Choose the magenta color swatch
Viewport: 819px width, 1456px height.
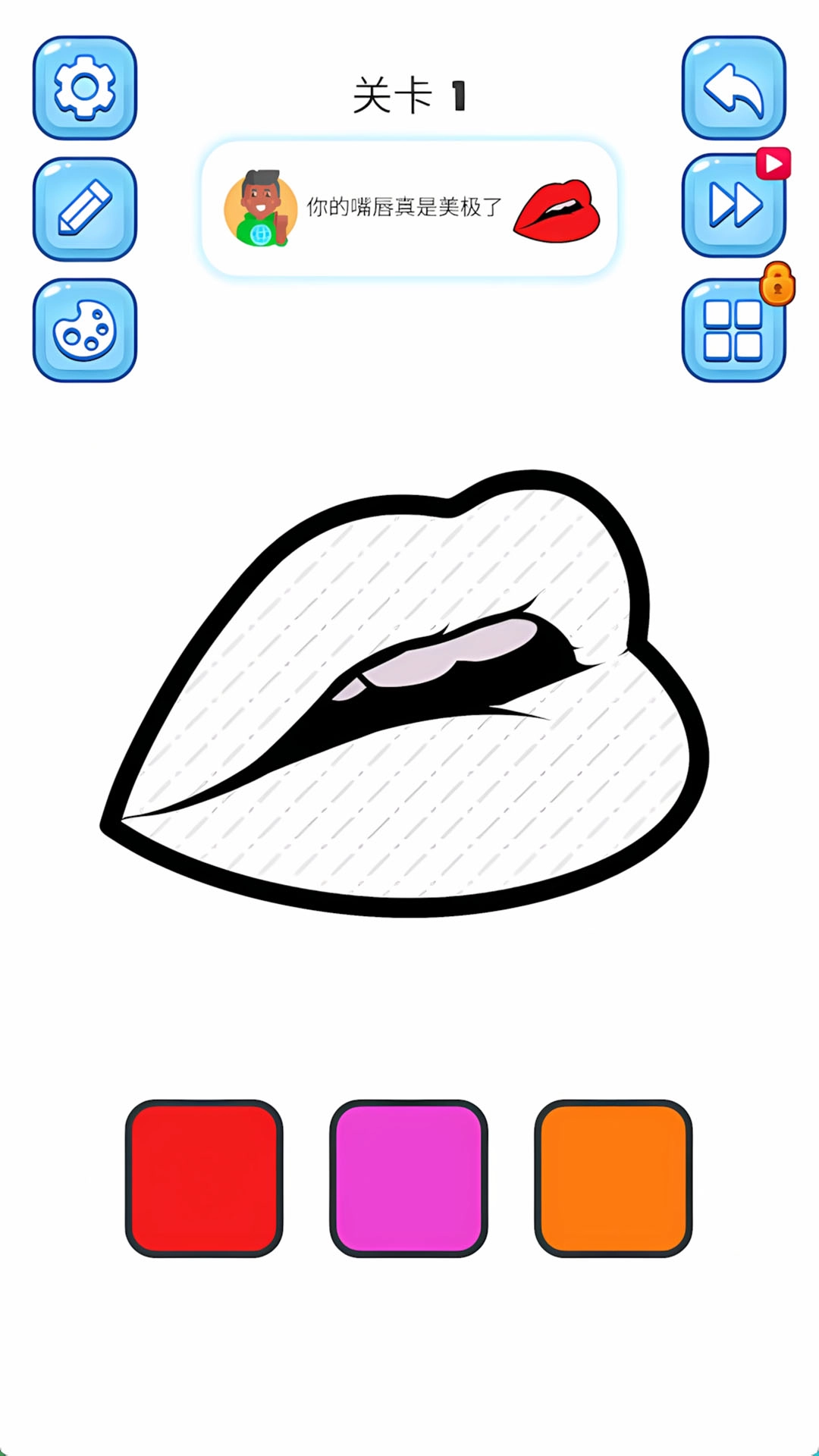pos(409,1178)
